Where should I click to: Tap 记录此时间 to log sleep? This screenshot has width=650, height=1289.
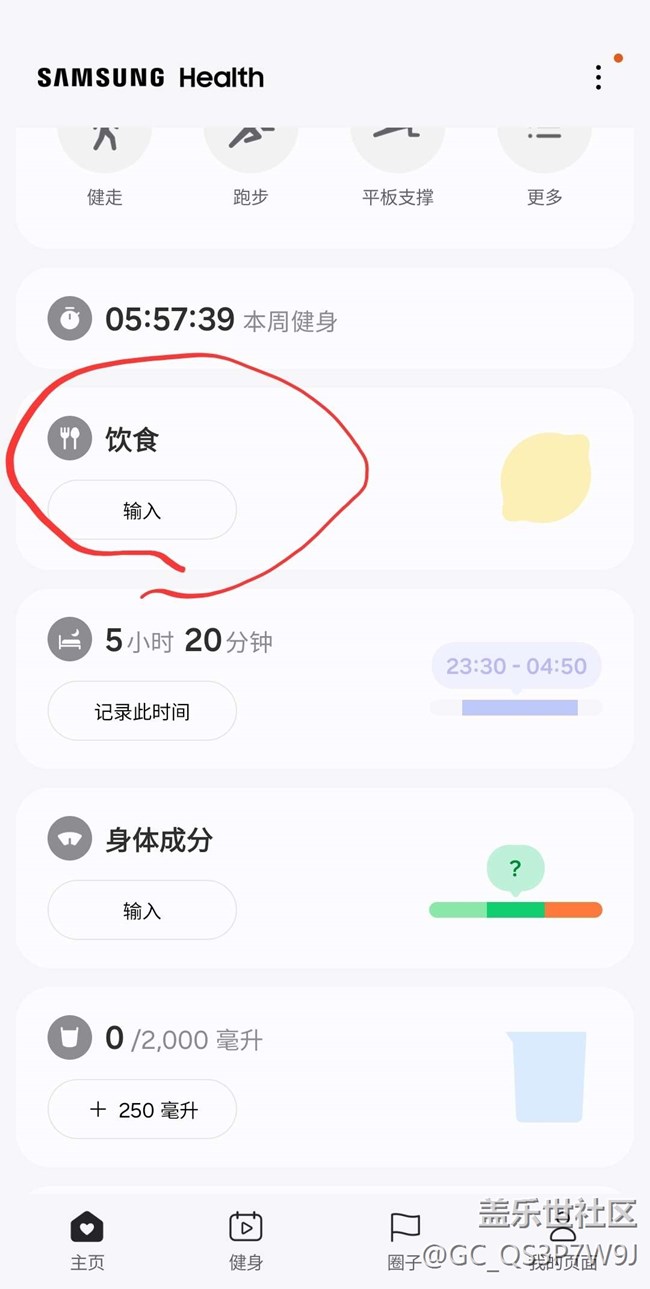click(142, 712)
